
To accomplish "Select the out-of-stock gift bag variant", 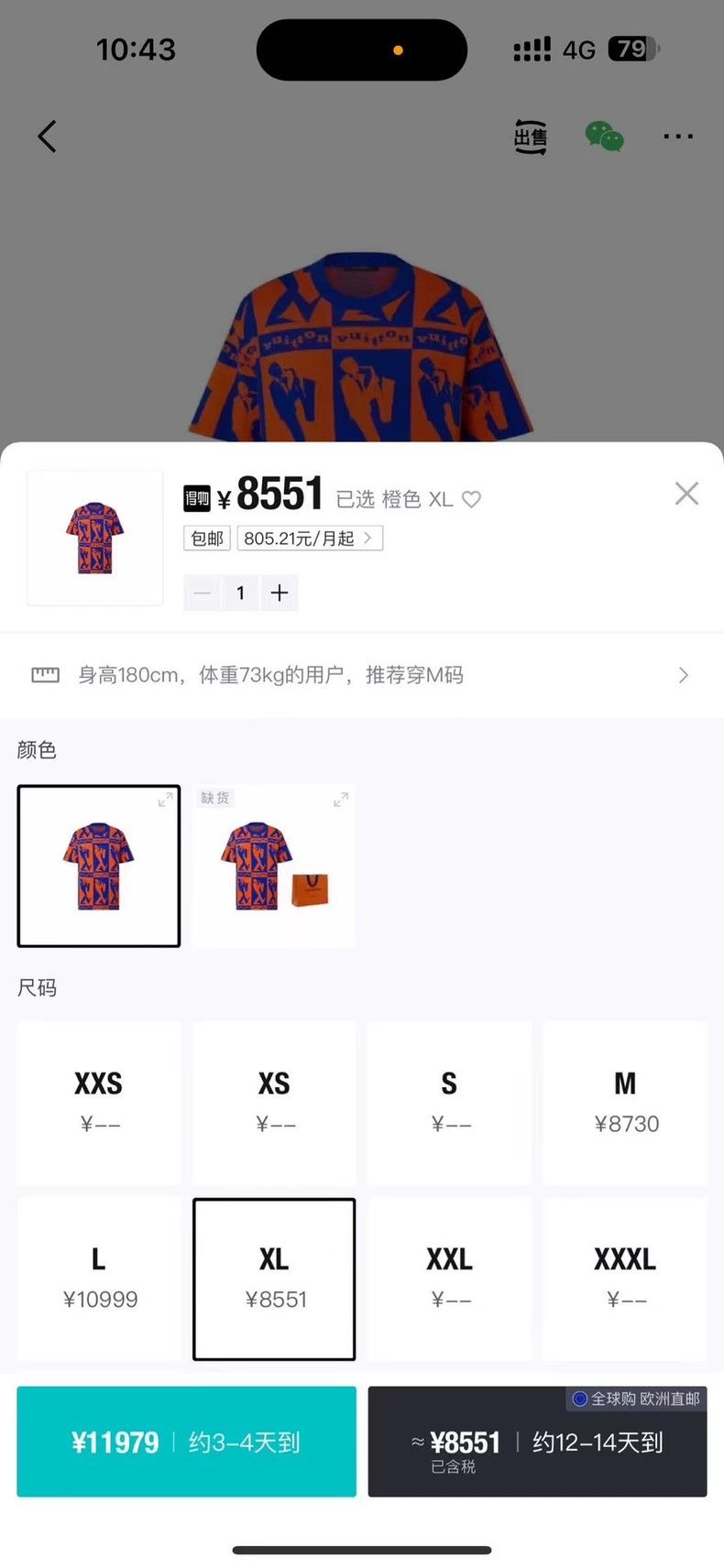I will (x=274, y=866).
